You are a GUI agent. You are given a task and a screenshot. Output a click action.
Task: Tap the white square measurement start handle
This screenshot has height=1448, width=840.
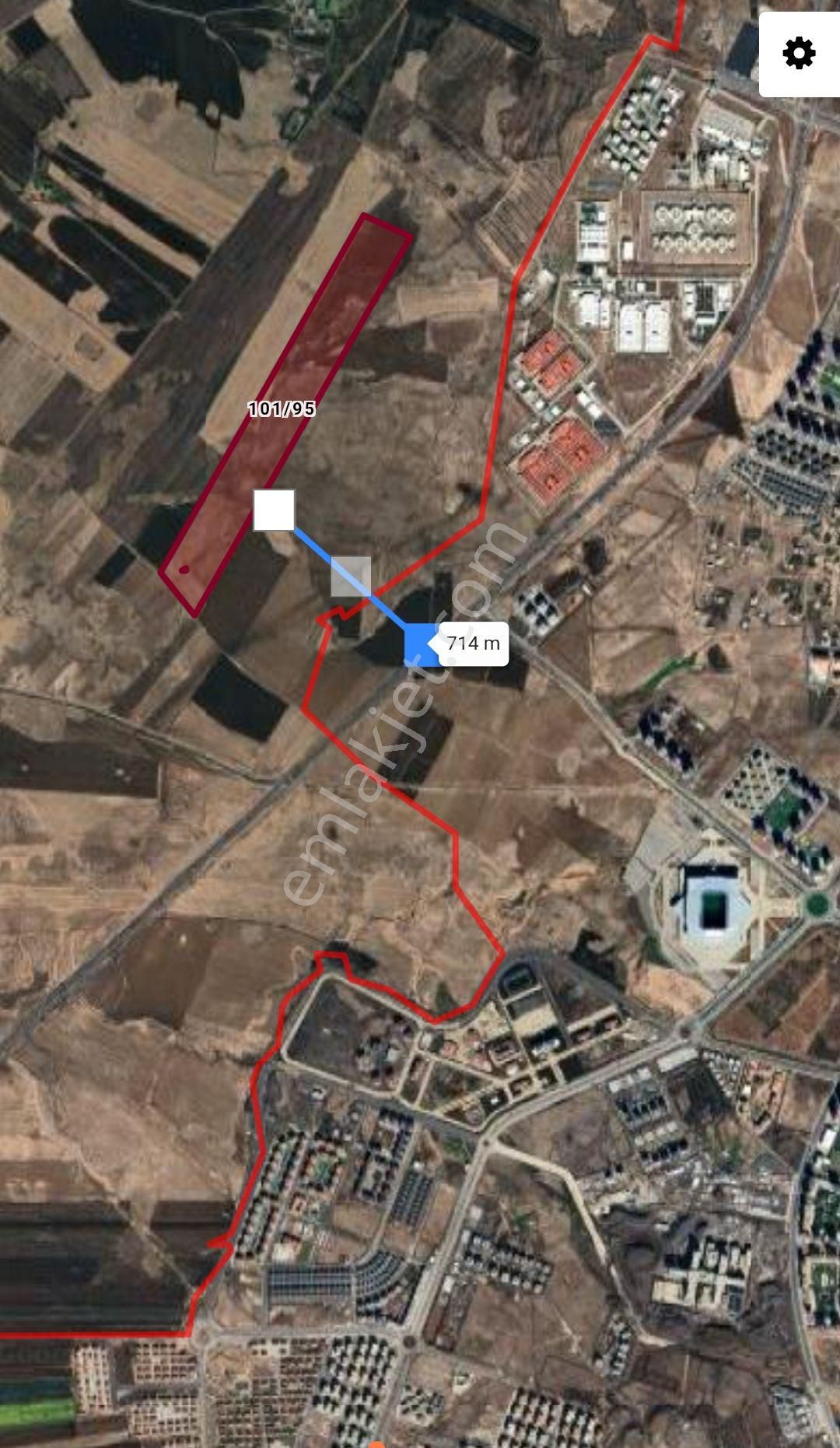click(274, 510)
